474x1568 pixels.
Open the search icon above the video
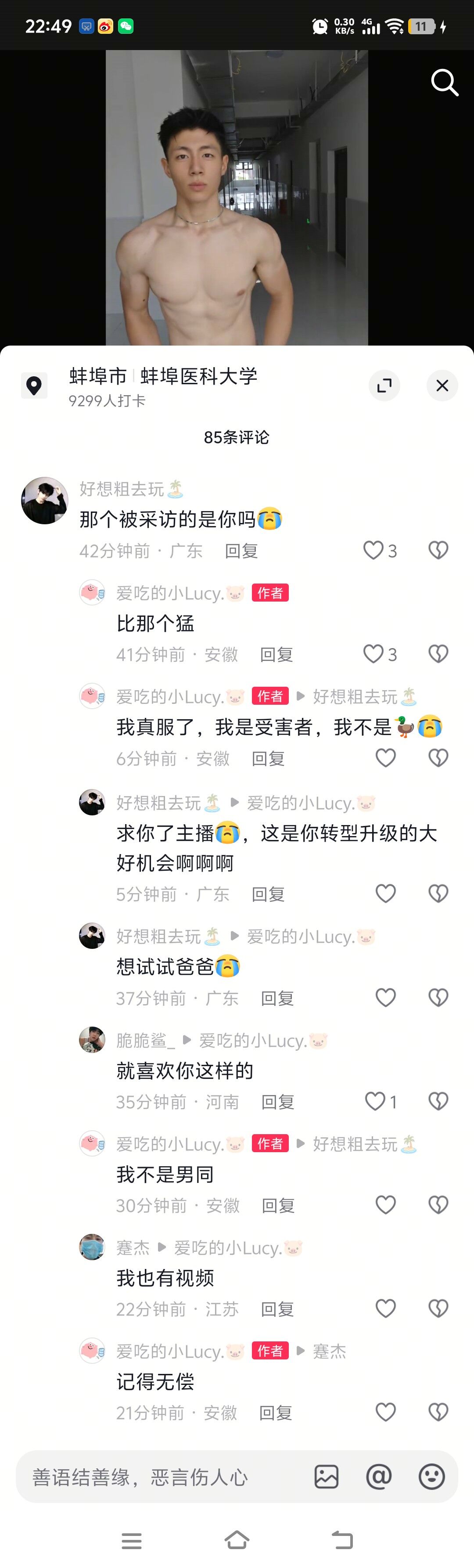pyautogui.click(x=444, y=82)
